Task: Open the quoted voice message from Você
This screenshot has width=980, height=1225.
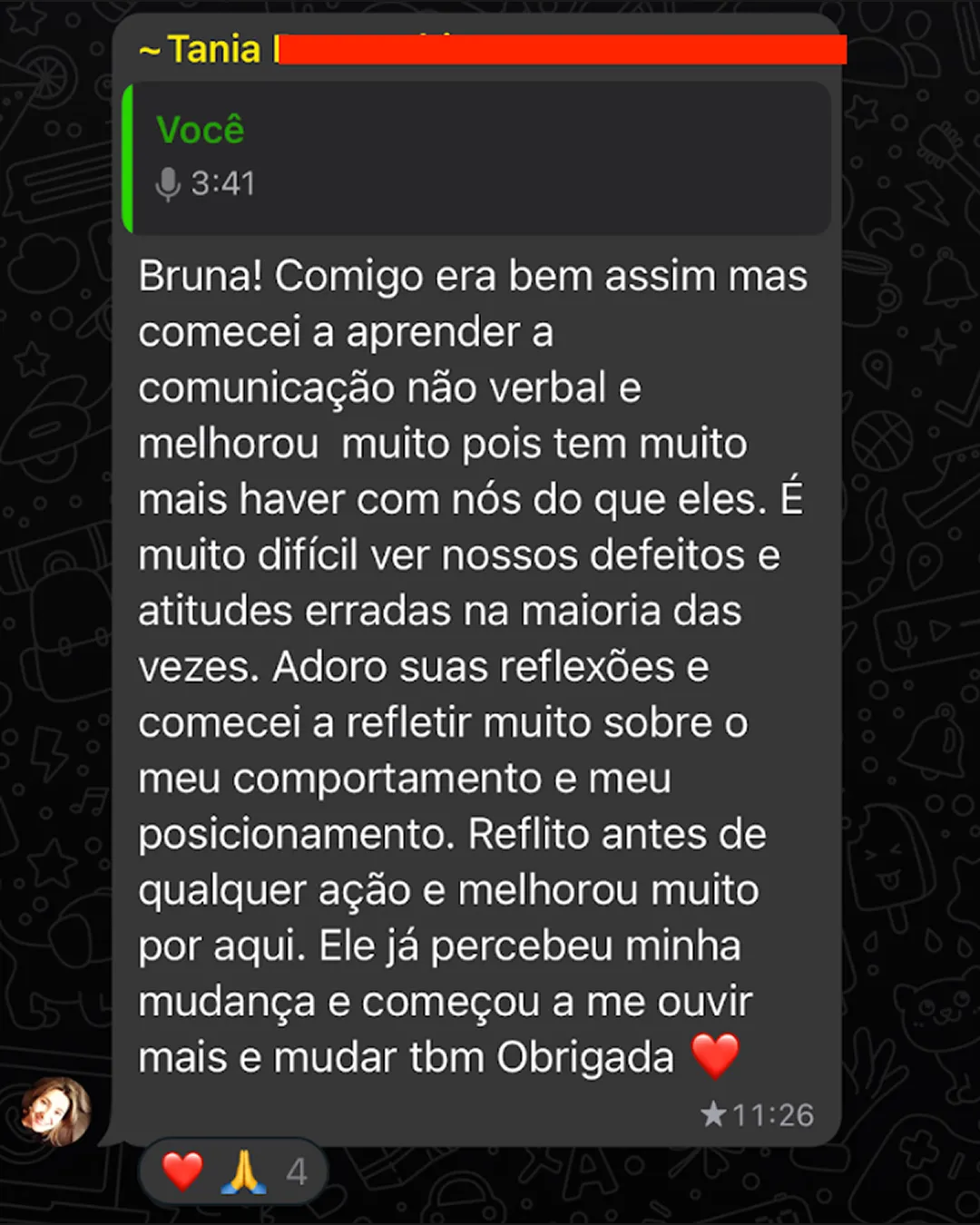Action: coord(476,158)
